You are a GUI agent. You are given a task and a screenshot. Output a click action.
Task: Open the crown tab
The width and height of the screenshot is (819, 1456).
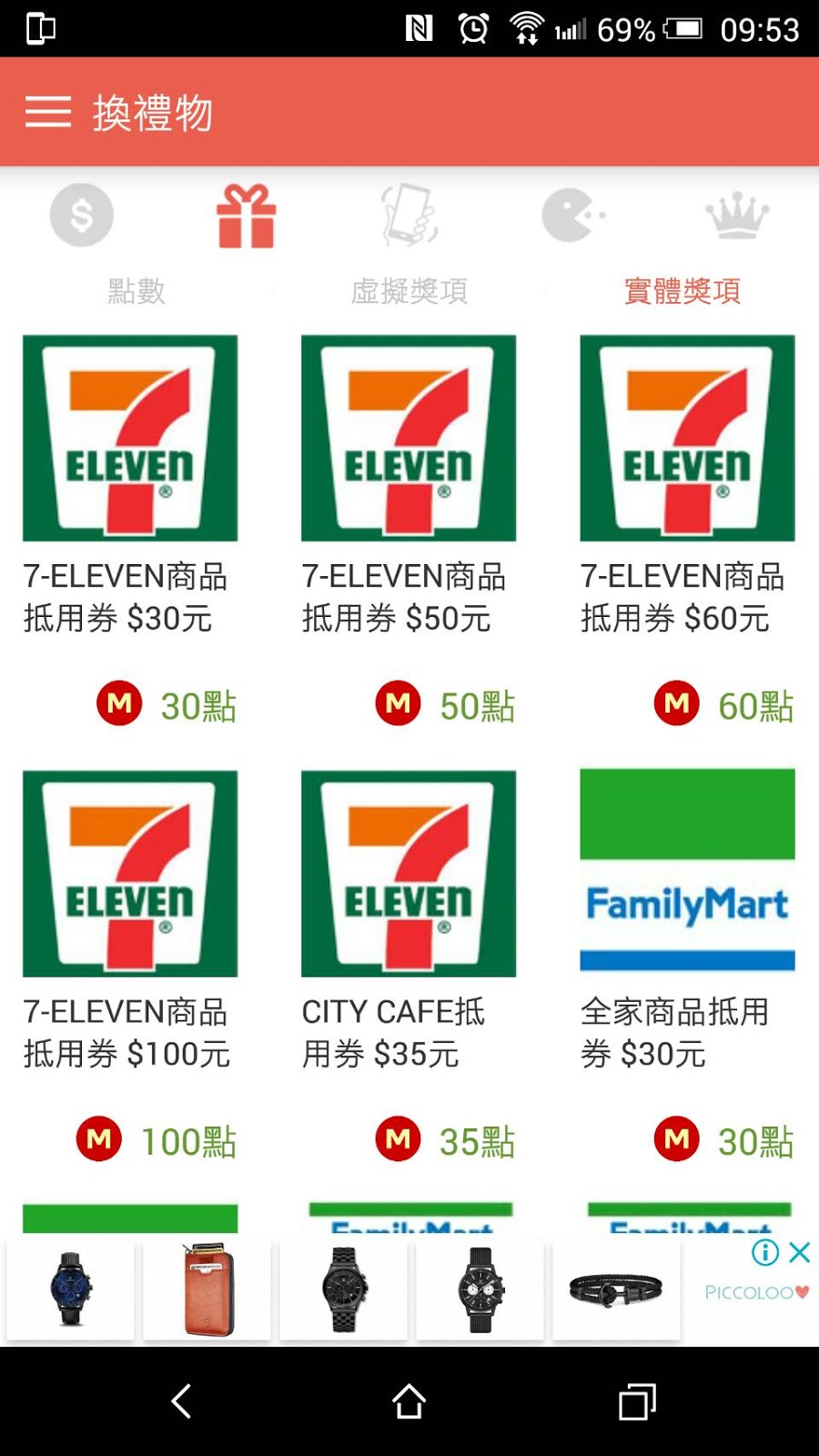pos(737,216)
